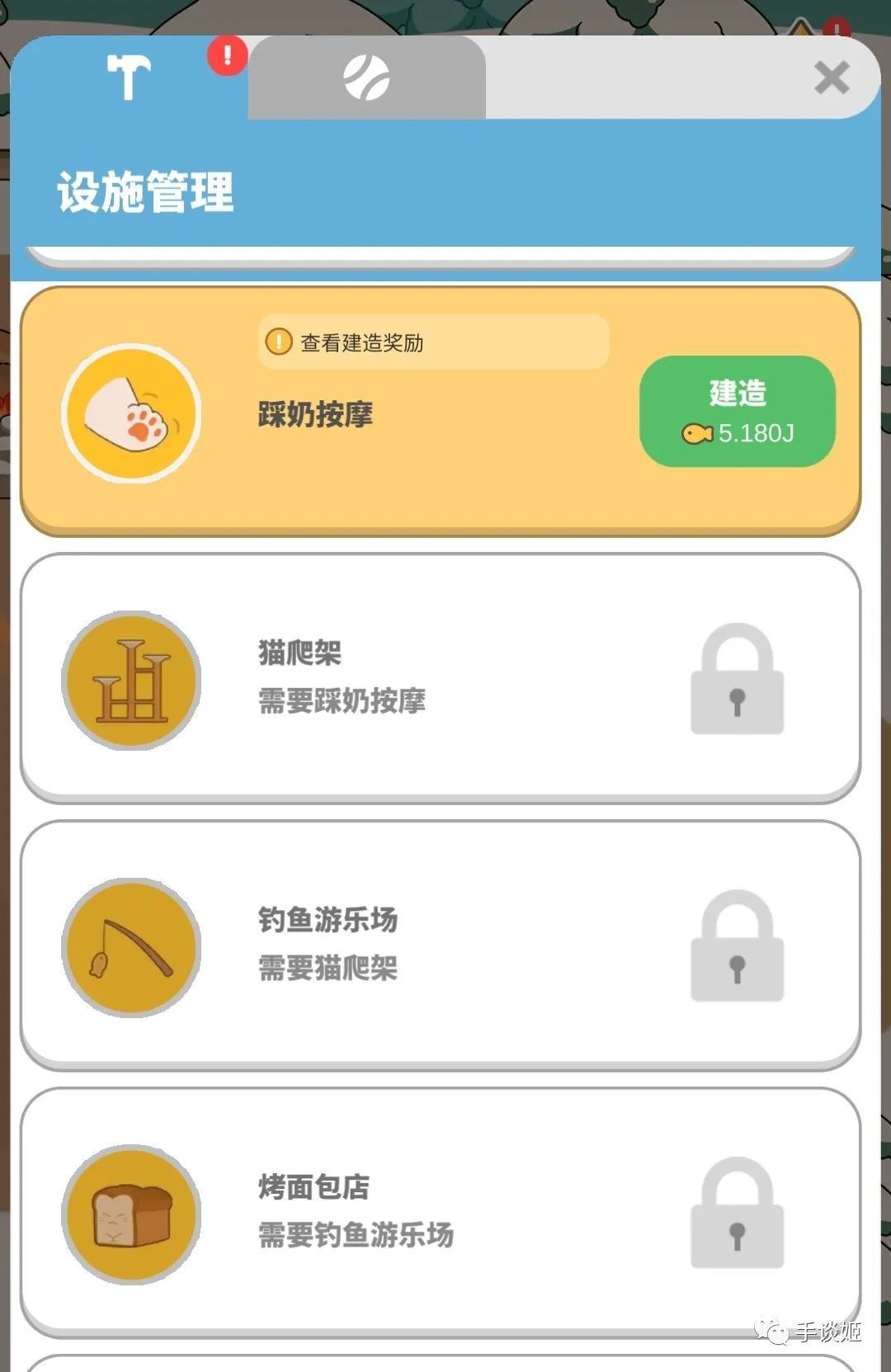Click the lock icon on 钓鱼游乐场

[x=737, y=949]
